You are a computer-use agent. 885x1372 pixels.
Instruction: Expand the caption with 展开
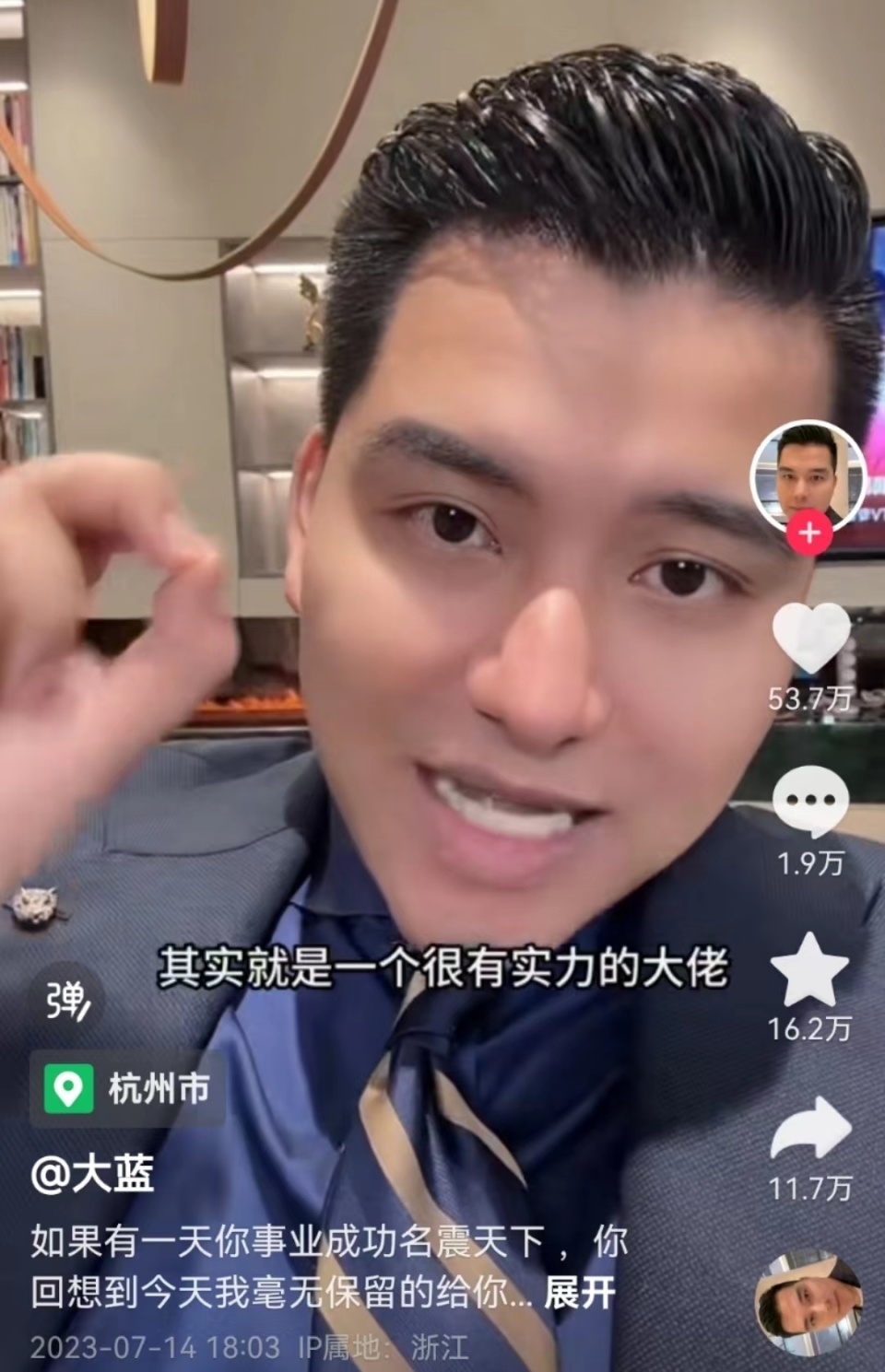tap(579, 1293)
